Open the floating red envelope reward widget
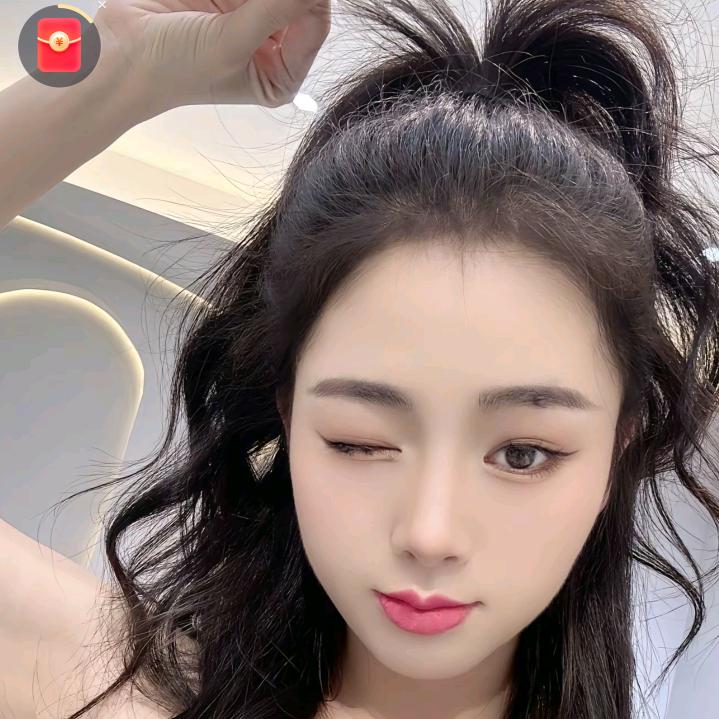Viewport: 719px width, 719px height. tap(59, 45)
